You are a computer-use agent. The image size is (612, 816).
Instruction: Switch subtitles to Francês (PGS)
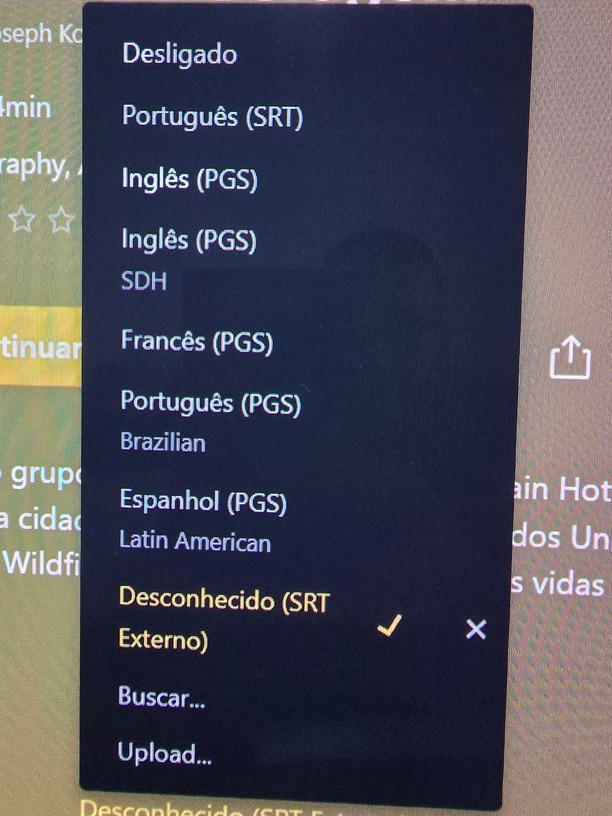coord(196,342)
